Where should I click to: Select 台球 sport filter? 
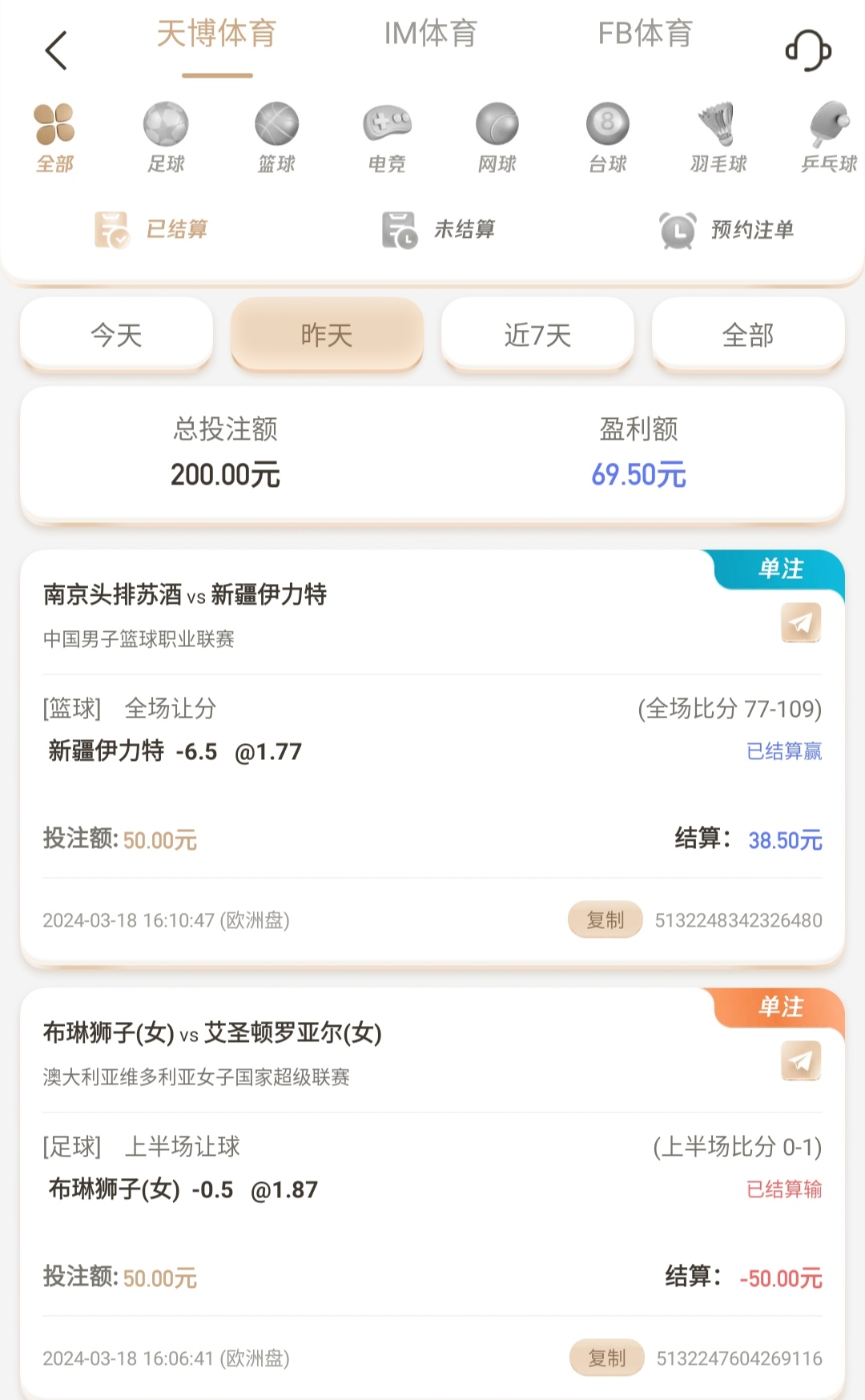click(607, 137)
